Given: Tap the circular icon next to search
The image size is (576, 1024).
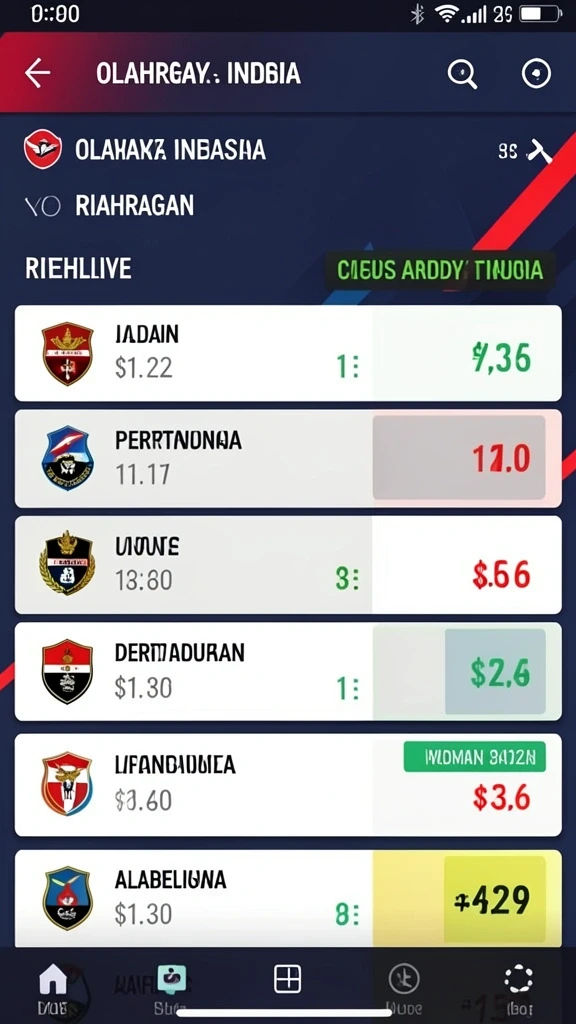Looking at the screenshot, I should [536, 74].
